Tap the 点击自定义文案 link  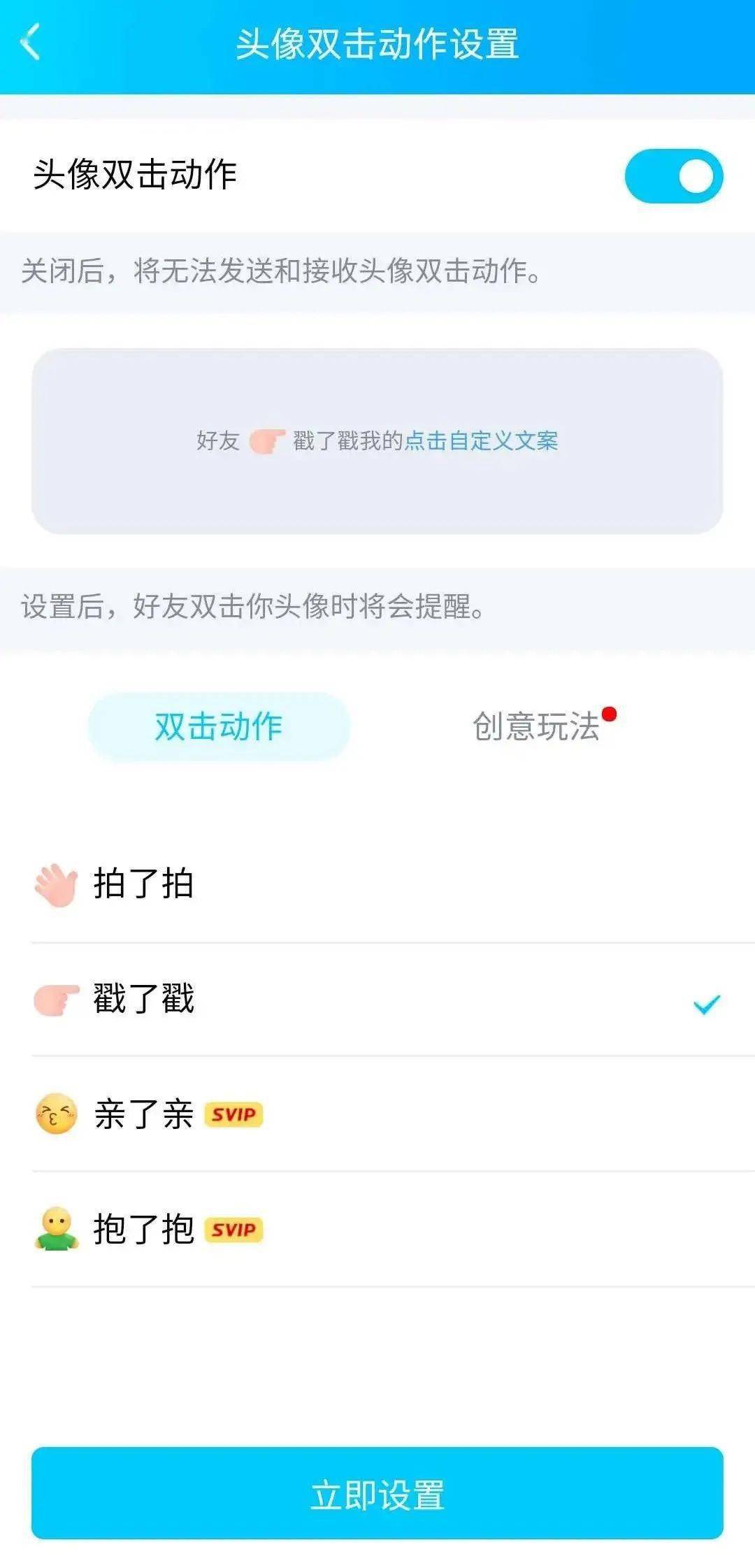pyautogui.click(x=481, y=440)
